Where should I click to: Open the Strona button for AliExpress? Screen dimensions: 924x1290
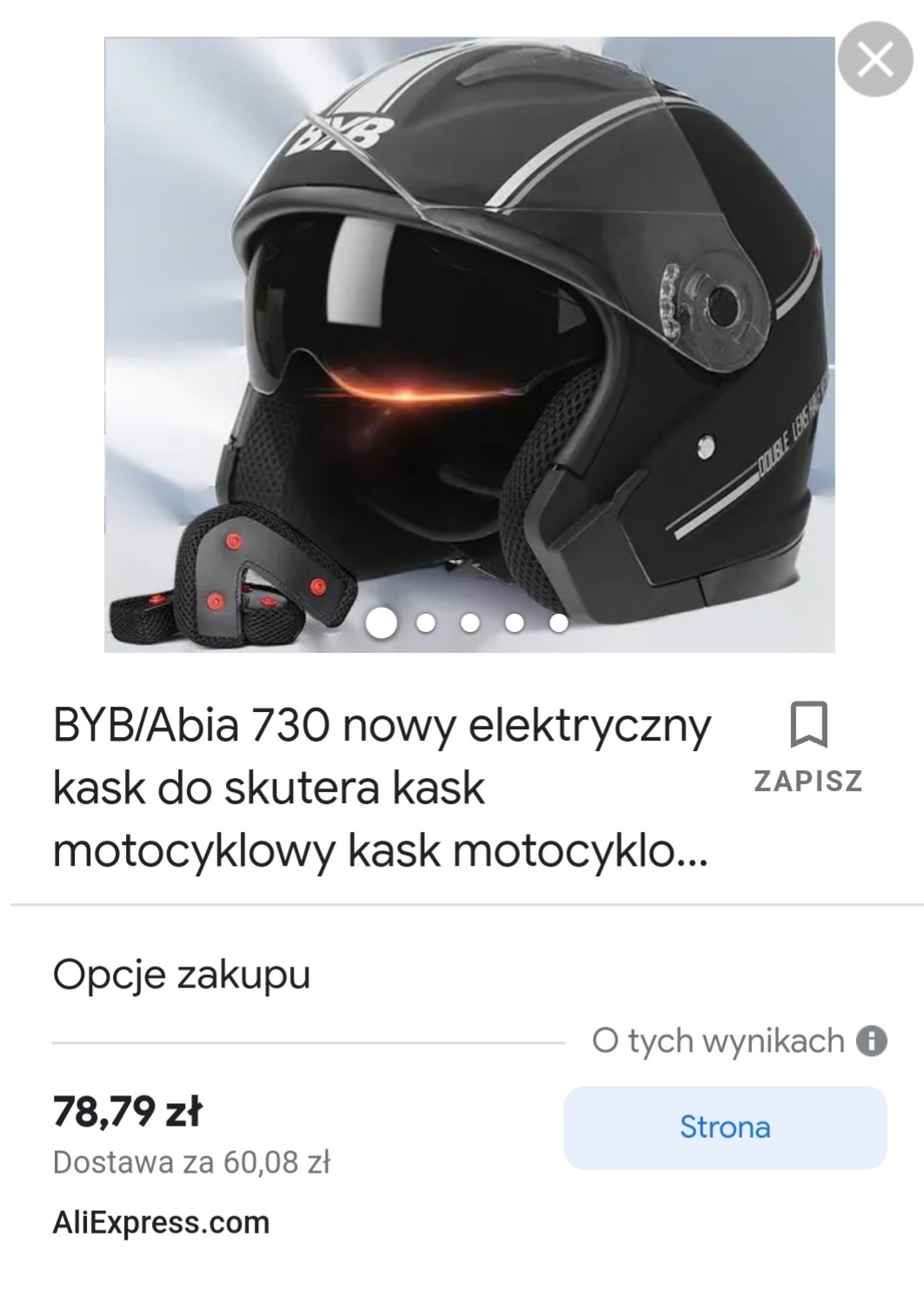click(x=725, y=1127)
